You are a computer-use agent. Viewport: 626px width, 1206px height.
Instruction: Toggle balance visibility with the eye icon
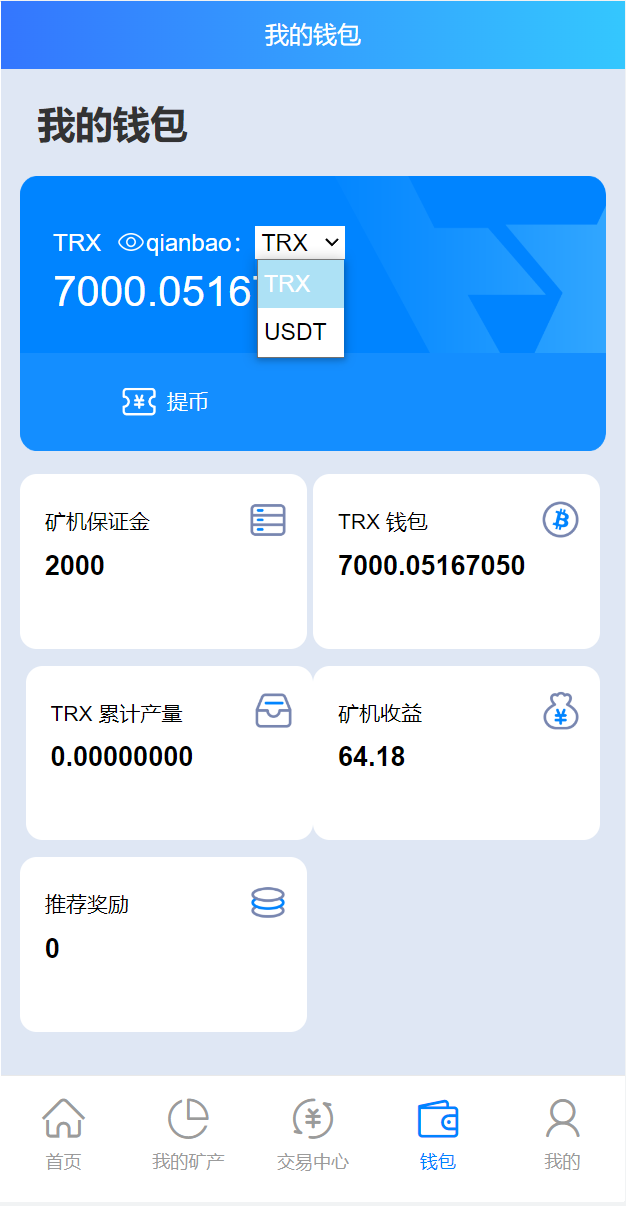(x=131, y=242)
